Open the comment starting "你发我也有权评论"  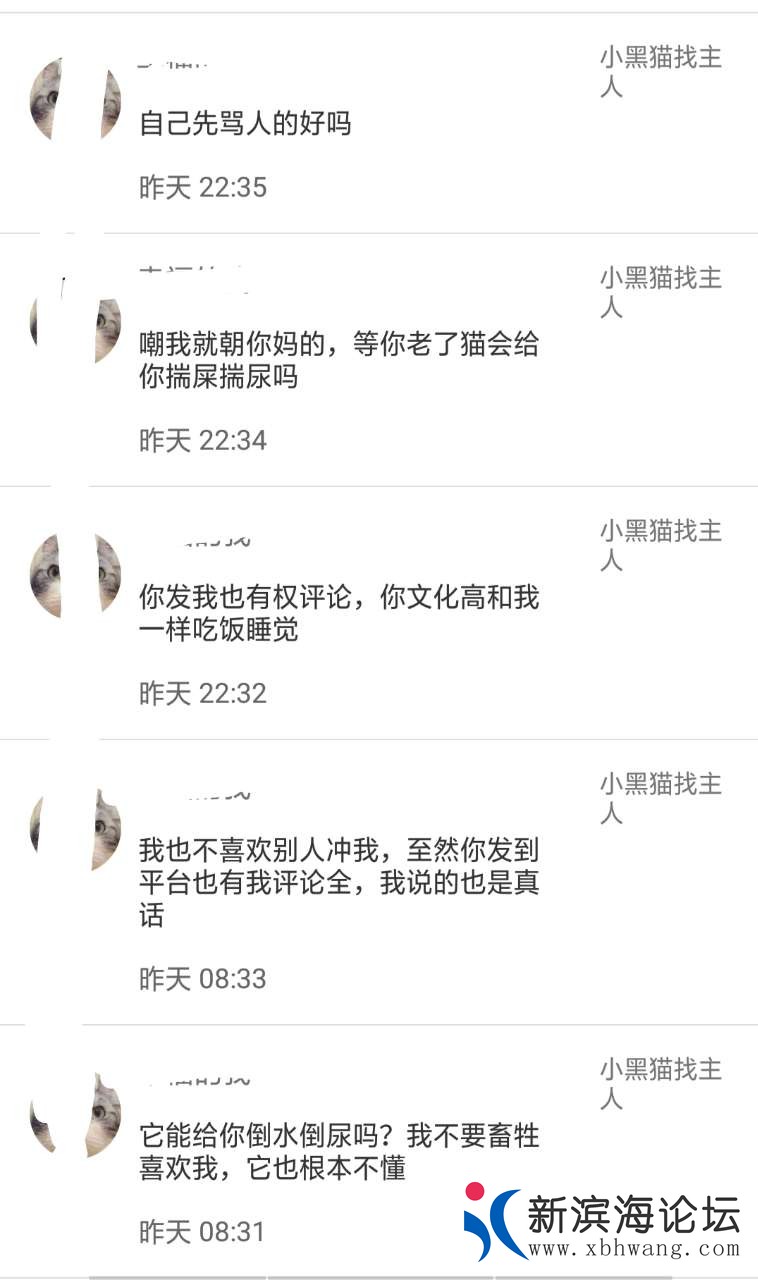(x=338, y=614)
